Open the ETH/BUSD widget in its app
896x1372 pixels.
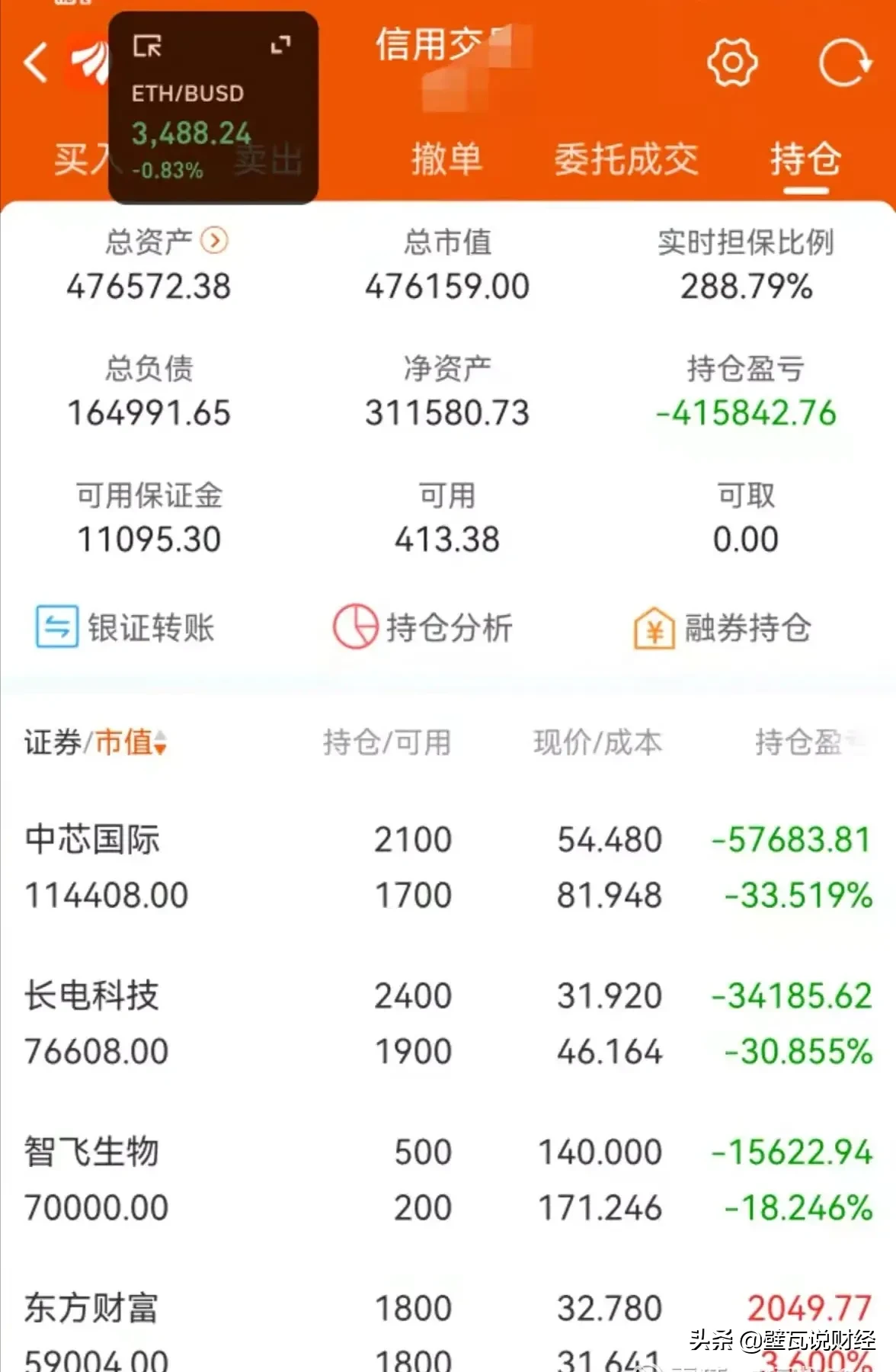click(147, 46)
